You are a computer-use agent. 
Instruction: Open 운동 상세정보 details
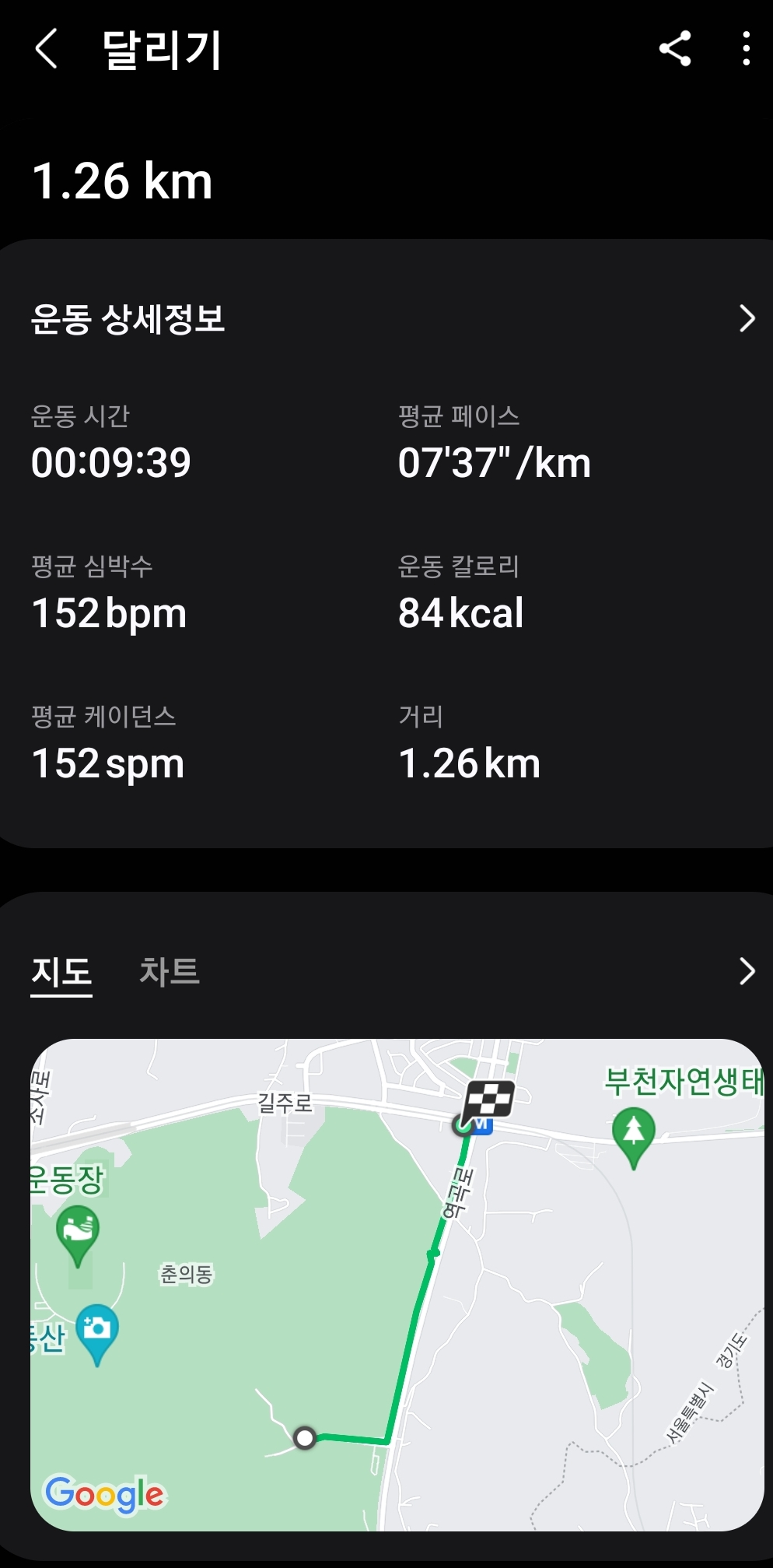747,318
